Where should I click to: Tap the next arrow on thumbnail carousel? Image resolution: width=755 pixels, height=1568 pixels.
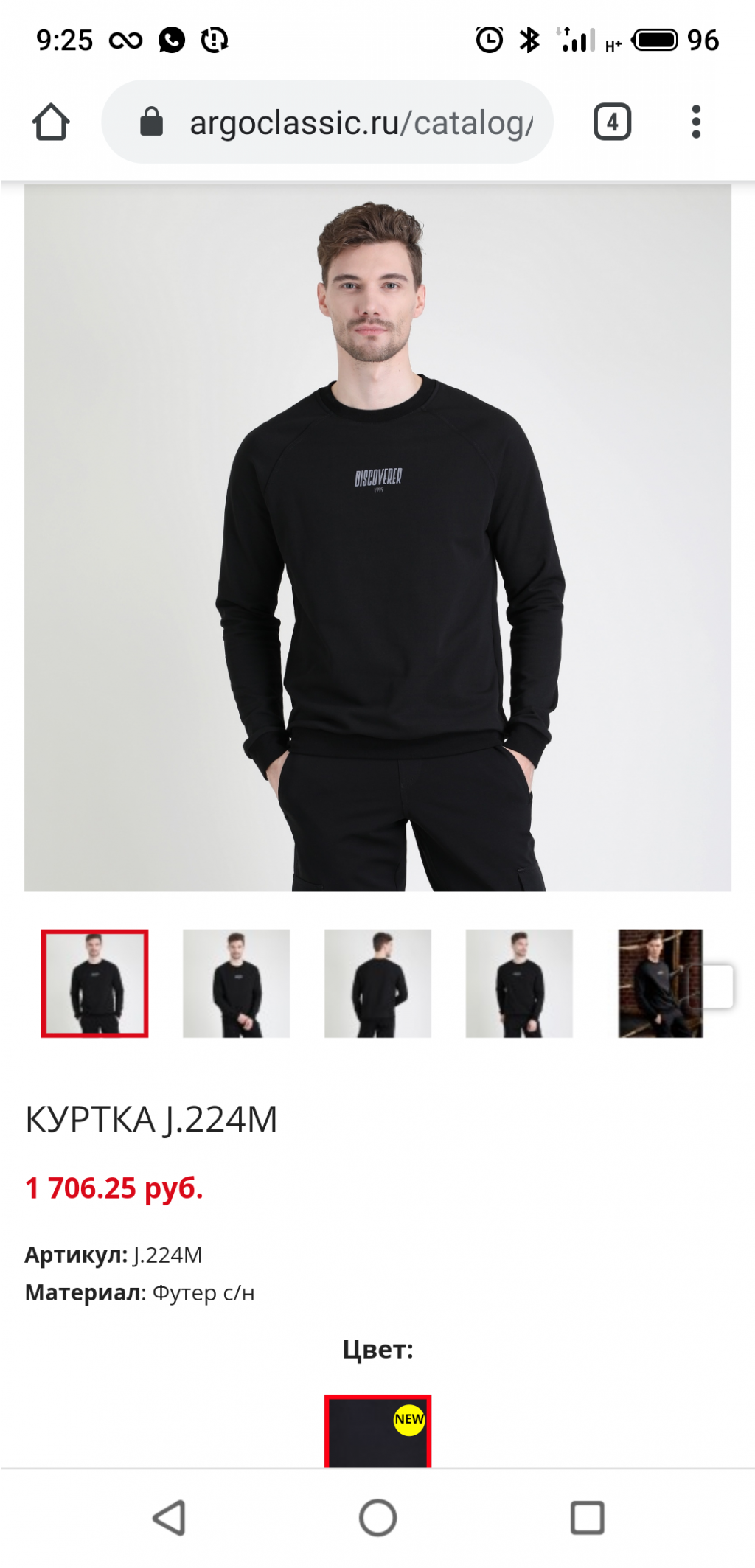pos(719,986)
